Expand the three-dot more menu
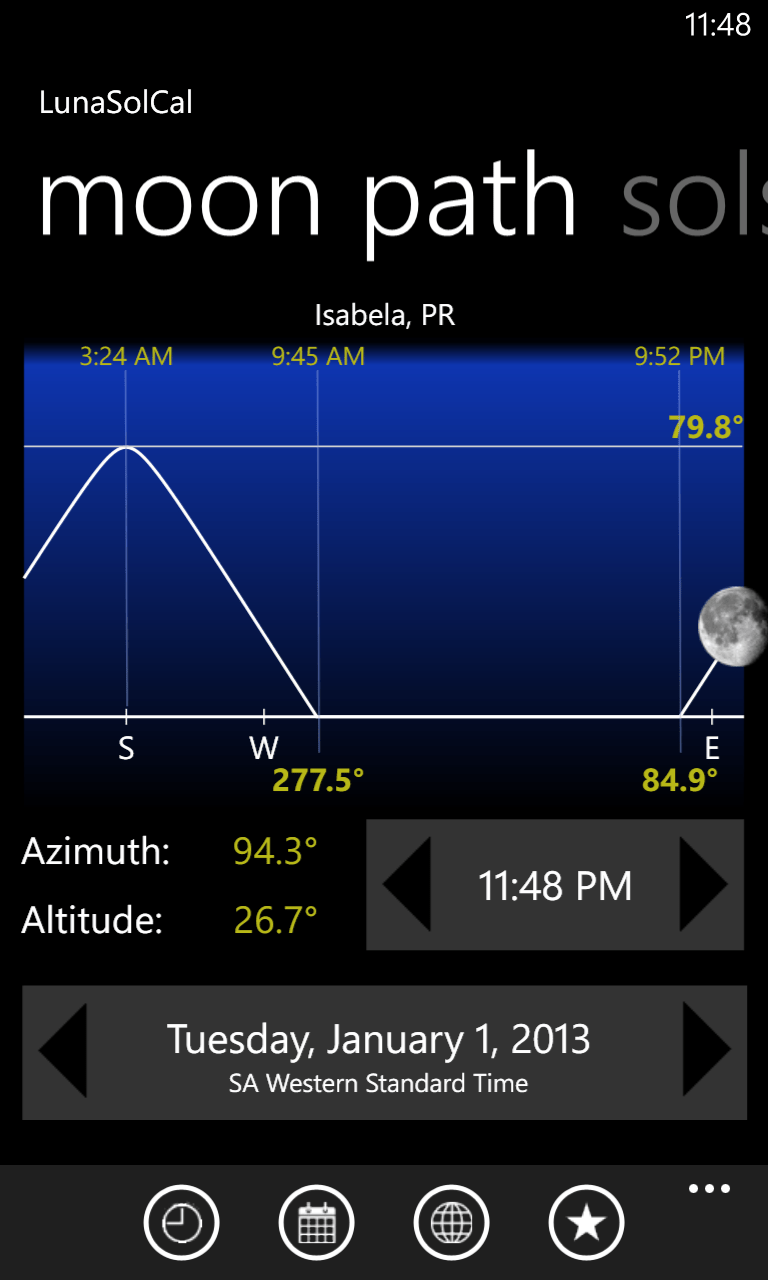This screenshot has height=1280, width=768. (x=709, y=1189)
